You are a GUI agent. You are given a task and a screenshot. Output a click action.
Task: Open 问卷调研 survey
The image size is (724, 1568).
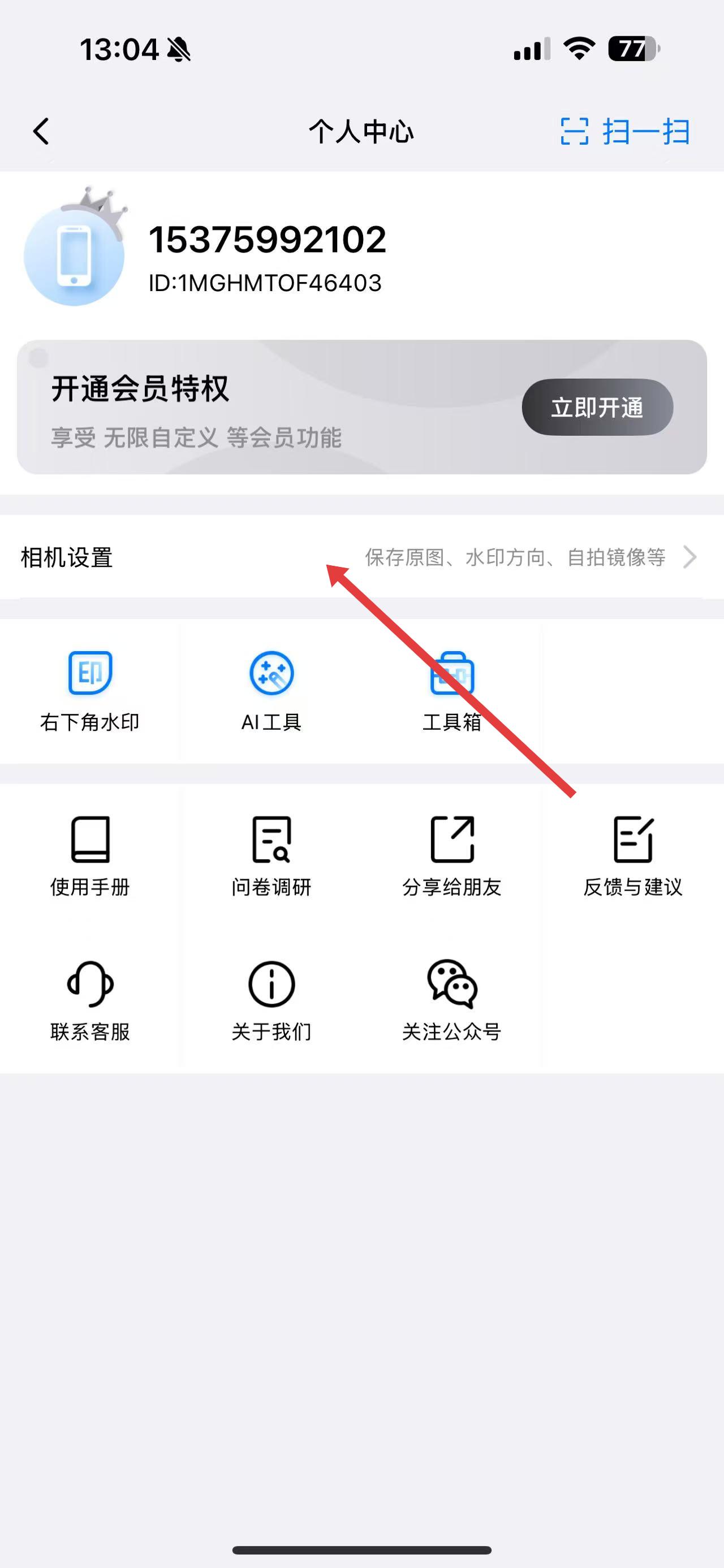[x=271, y=855]
